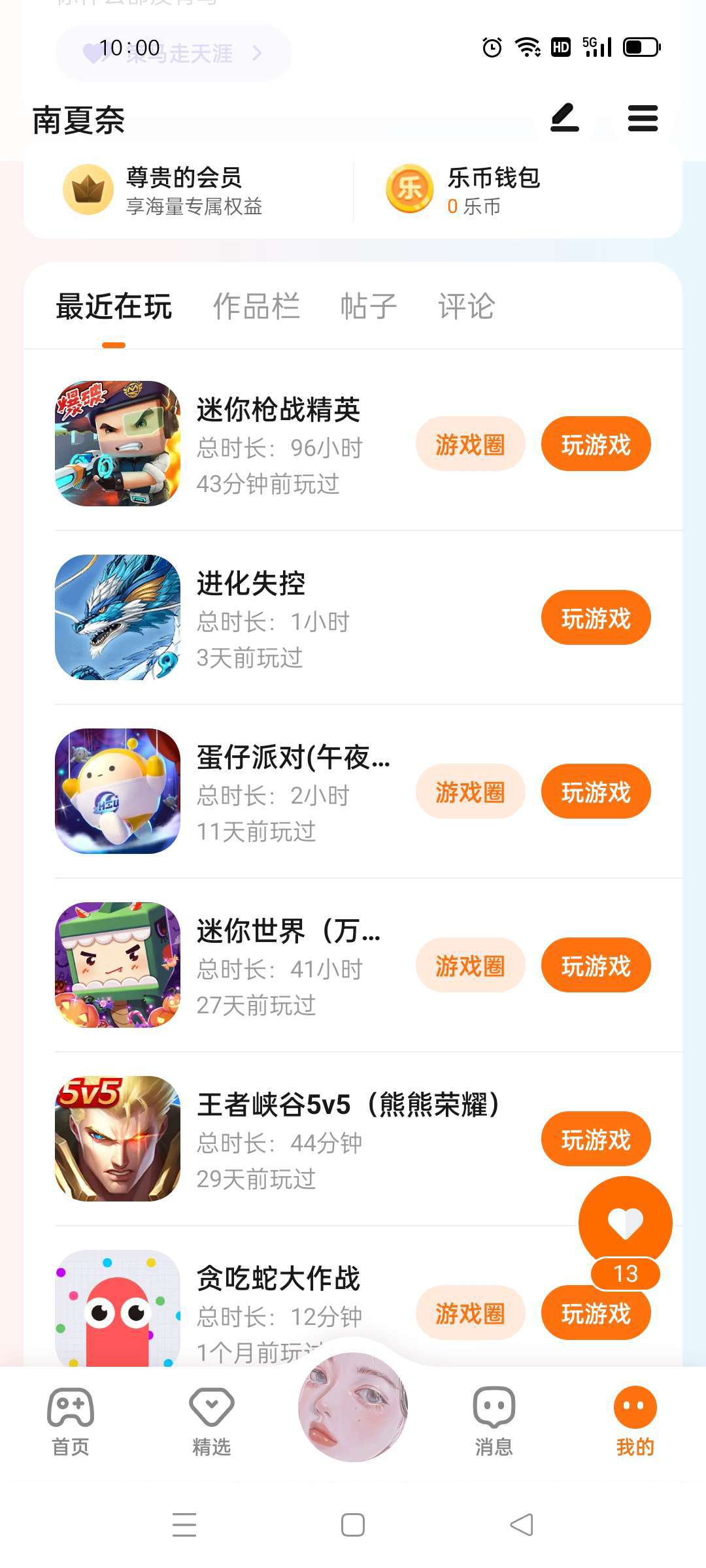This screenshot has height=1568, width=706.
Task: Switch to the 评论 tab
Action: point(466,306)
